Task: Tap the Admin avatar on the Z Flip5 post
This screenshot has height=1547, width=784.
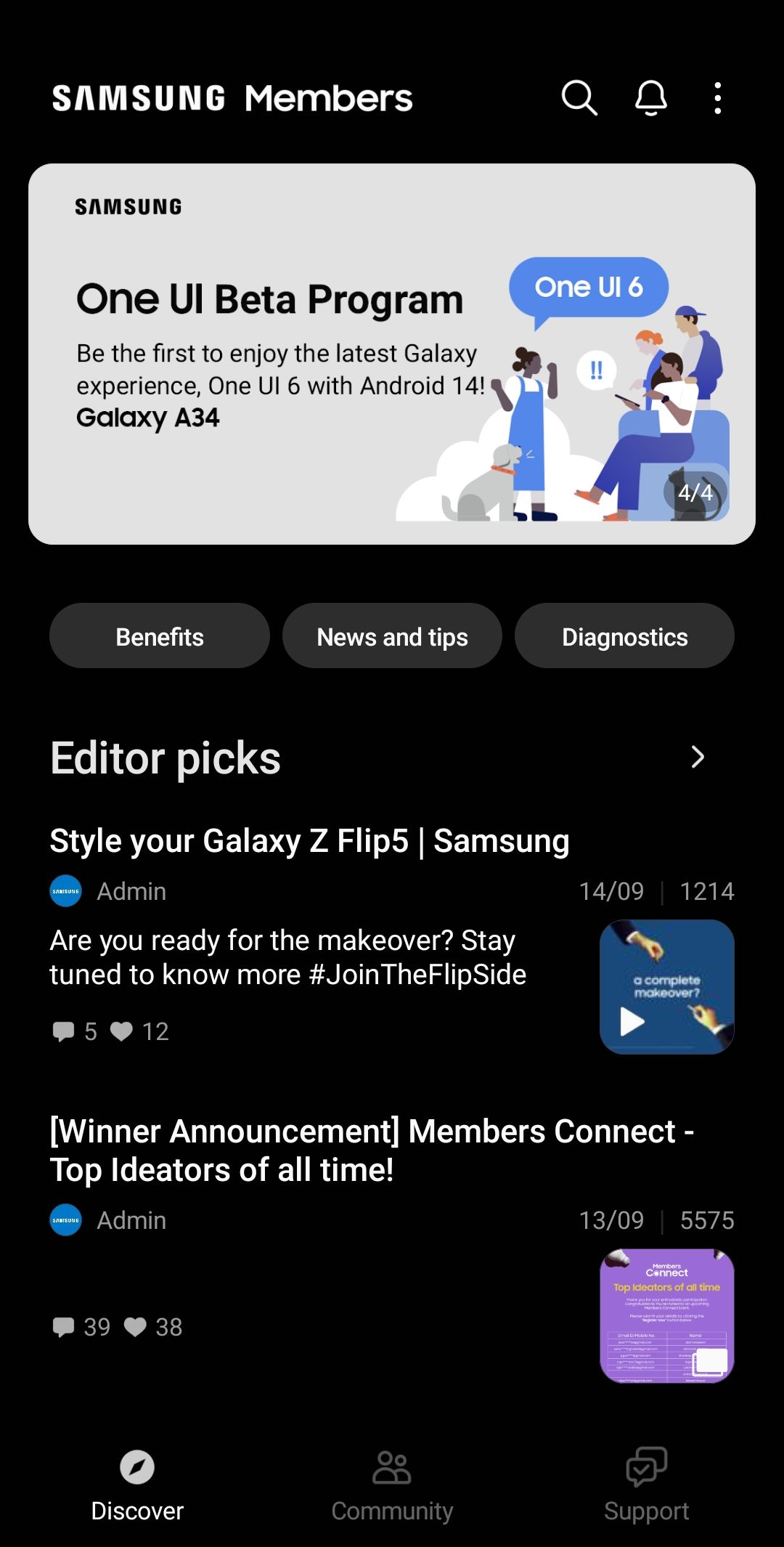Action: (x=65, y=890)
